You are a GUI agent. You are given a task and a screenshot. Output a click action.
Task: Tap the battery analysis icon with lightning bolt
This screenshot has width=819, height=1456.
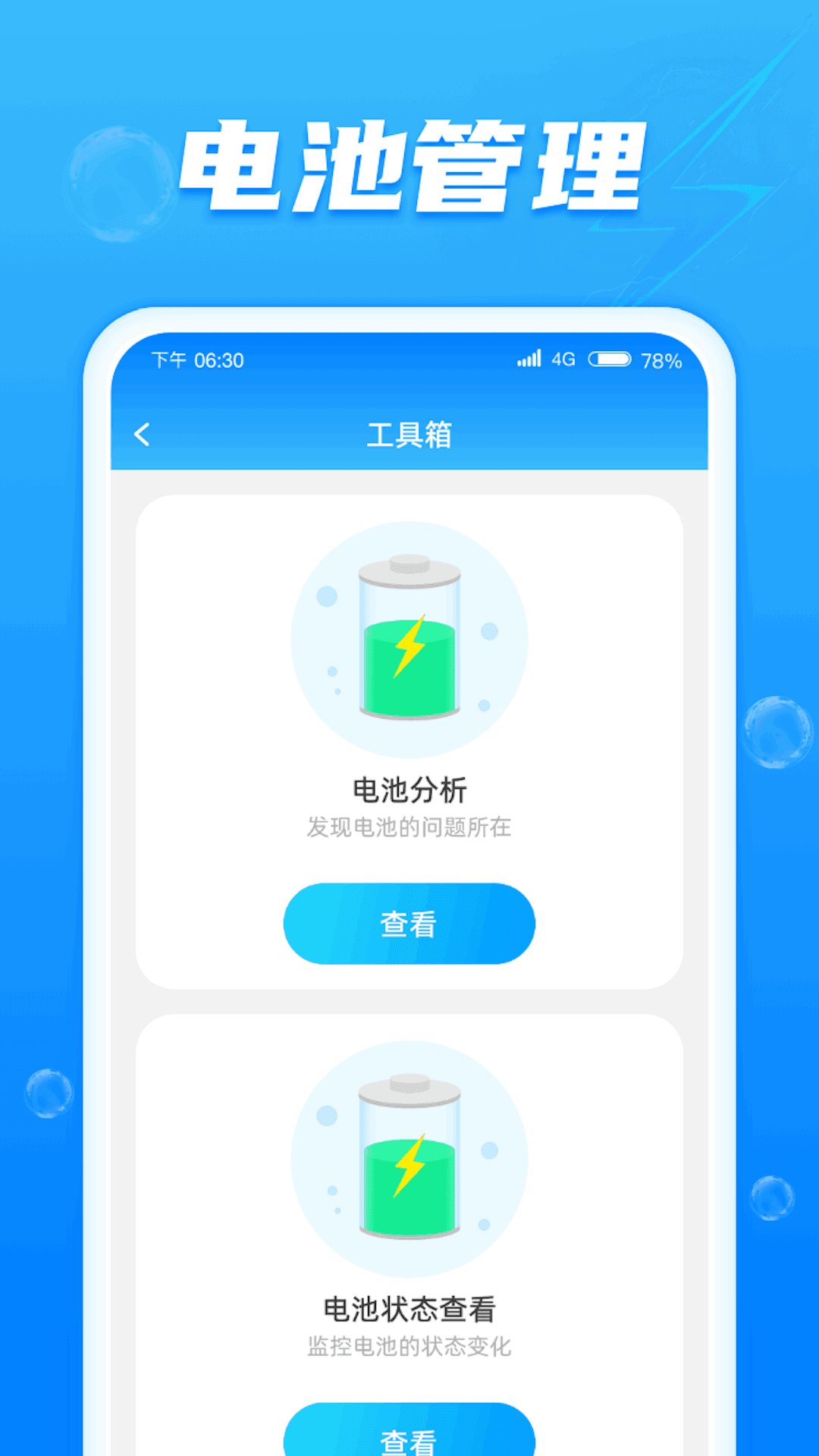tap(409, 641)
